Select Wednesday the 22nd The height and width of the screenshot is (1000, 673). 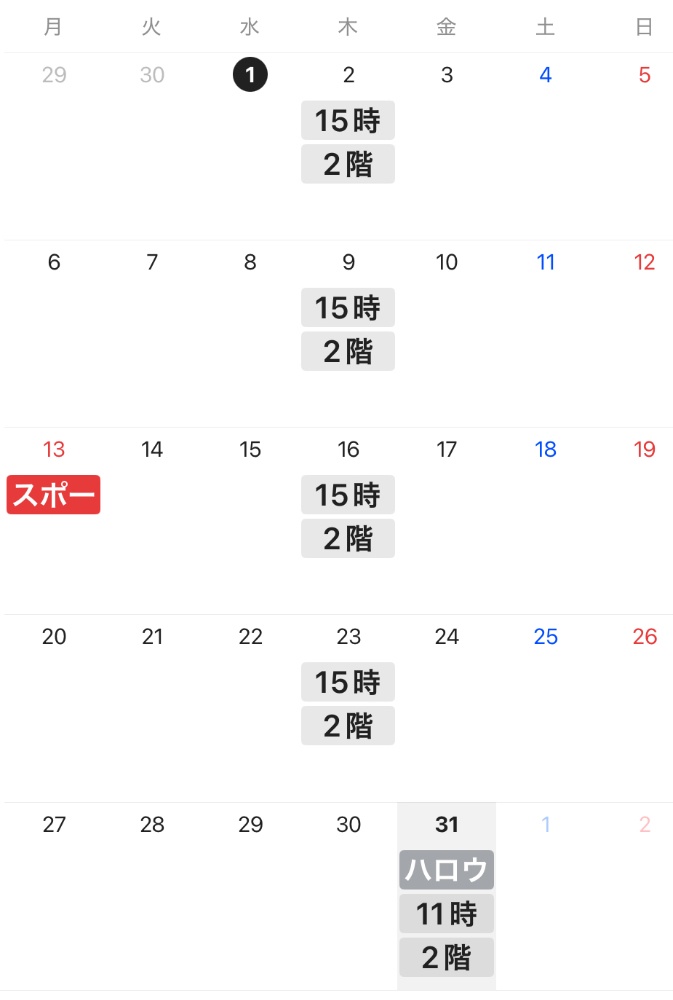[x=250, y=637]
